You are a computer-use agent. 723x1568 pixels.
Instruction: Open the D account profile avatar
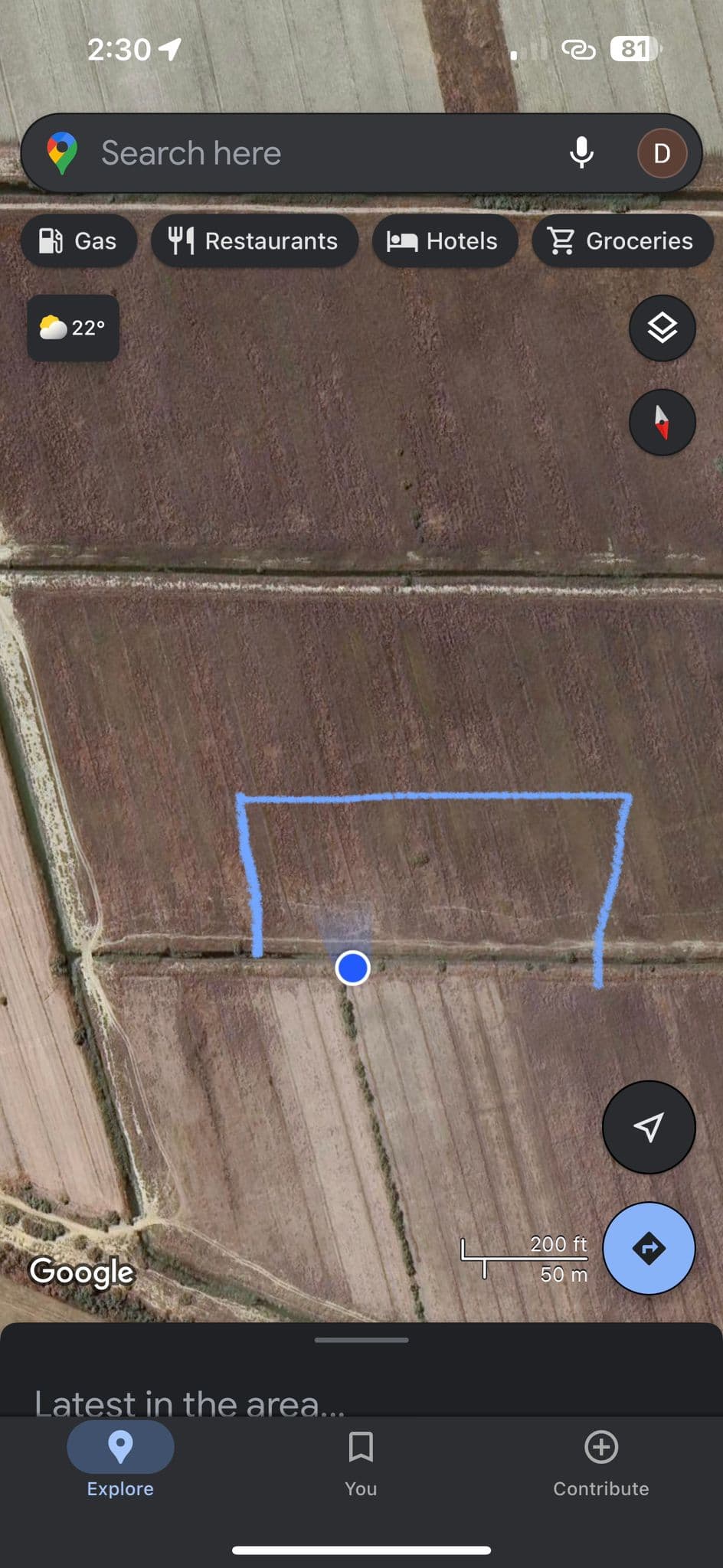[662, 153]
